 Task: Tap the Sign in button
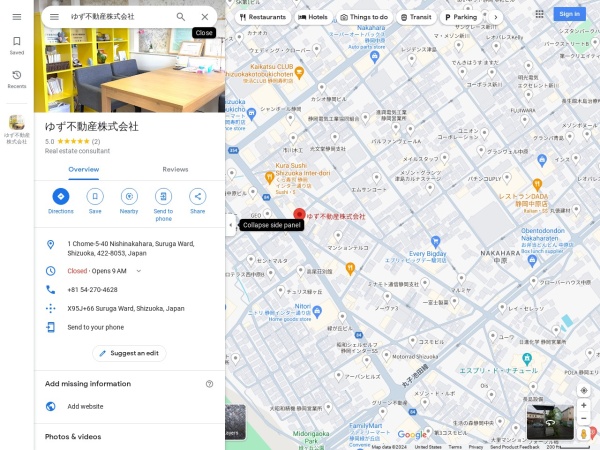569,14
